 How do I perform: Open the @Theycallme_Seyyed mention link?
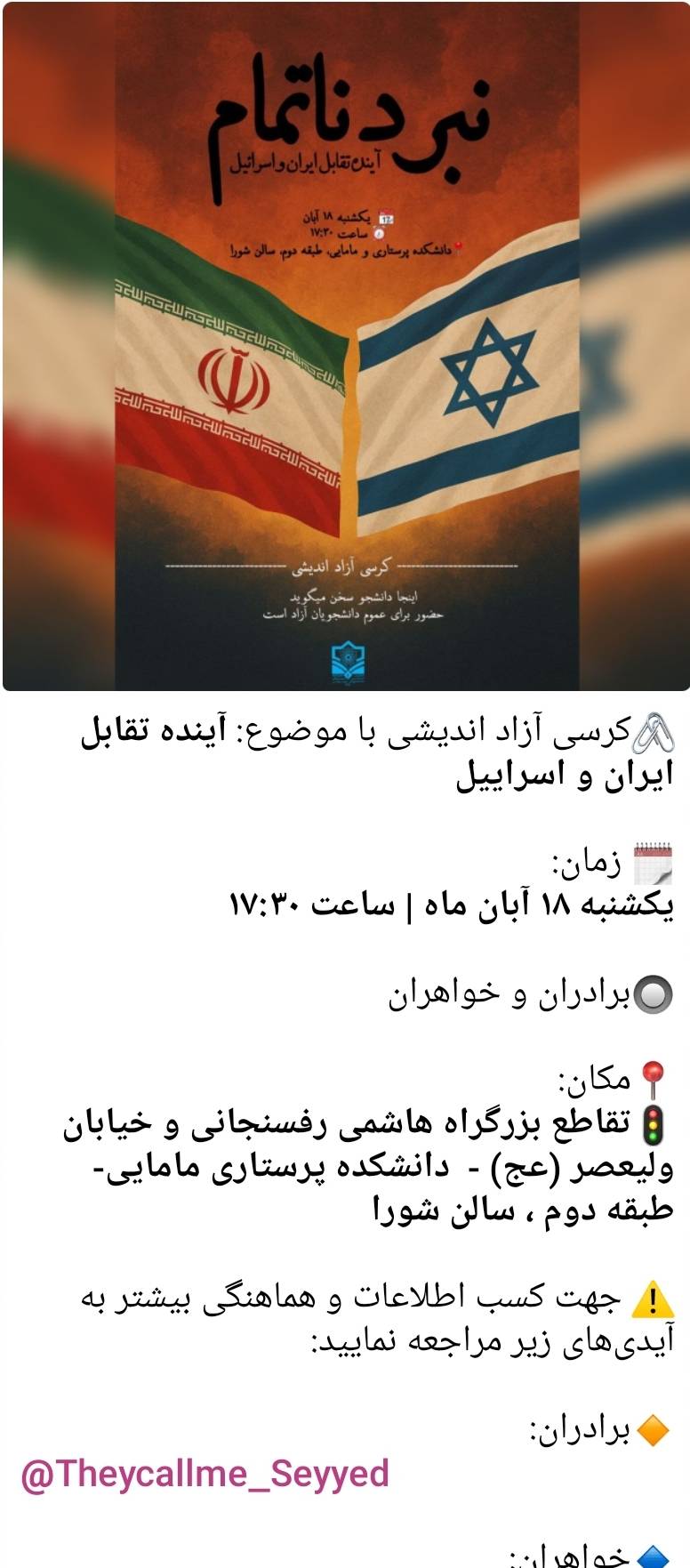(x=205, y=1474)
